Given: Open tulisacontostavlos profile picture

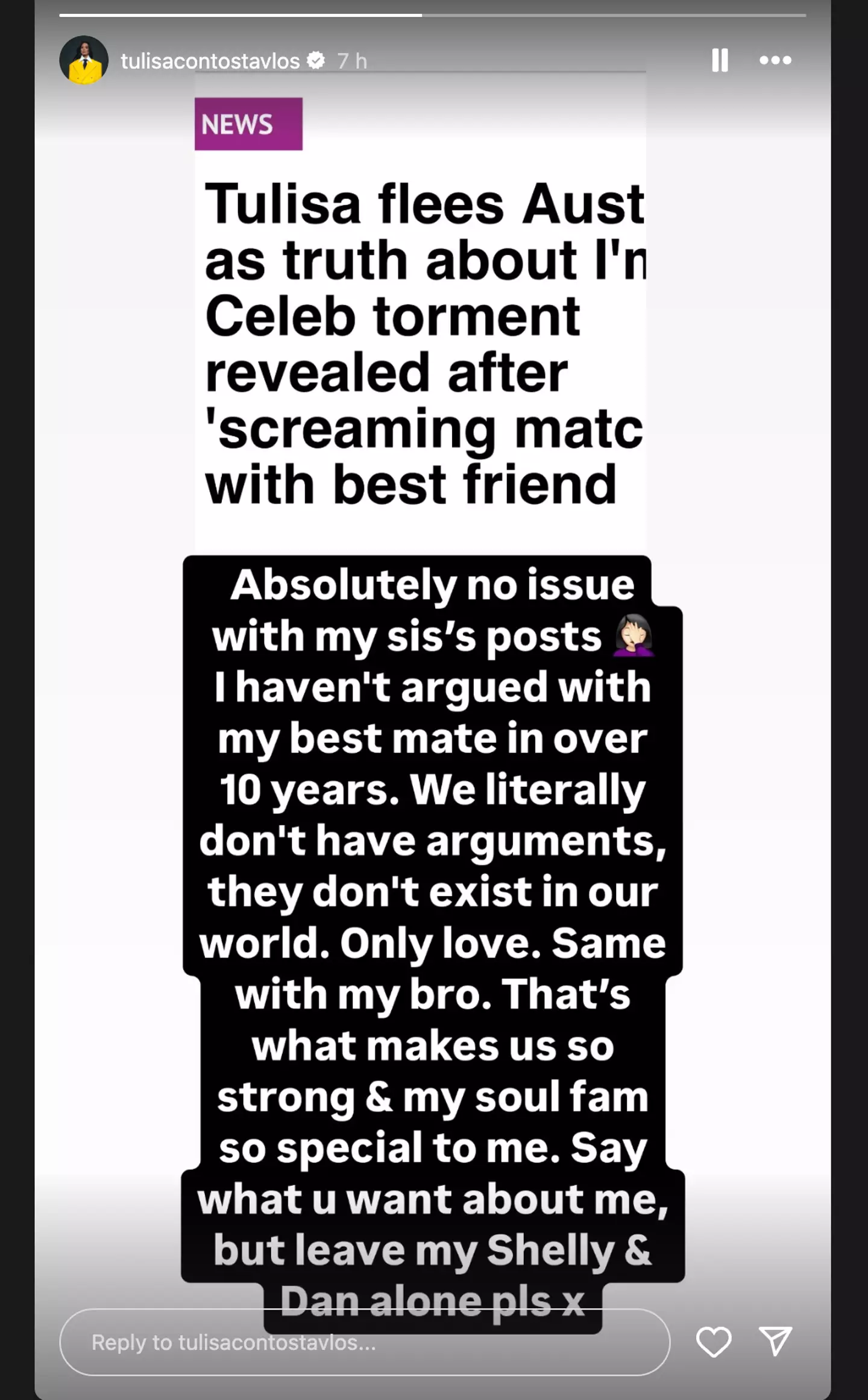Looking at the screenshot, I should (84, 60).
